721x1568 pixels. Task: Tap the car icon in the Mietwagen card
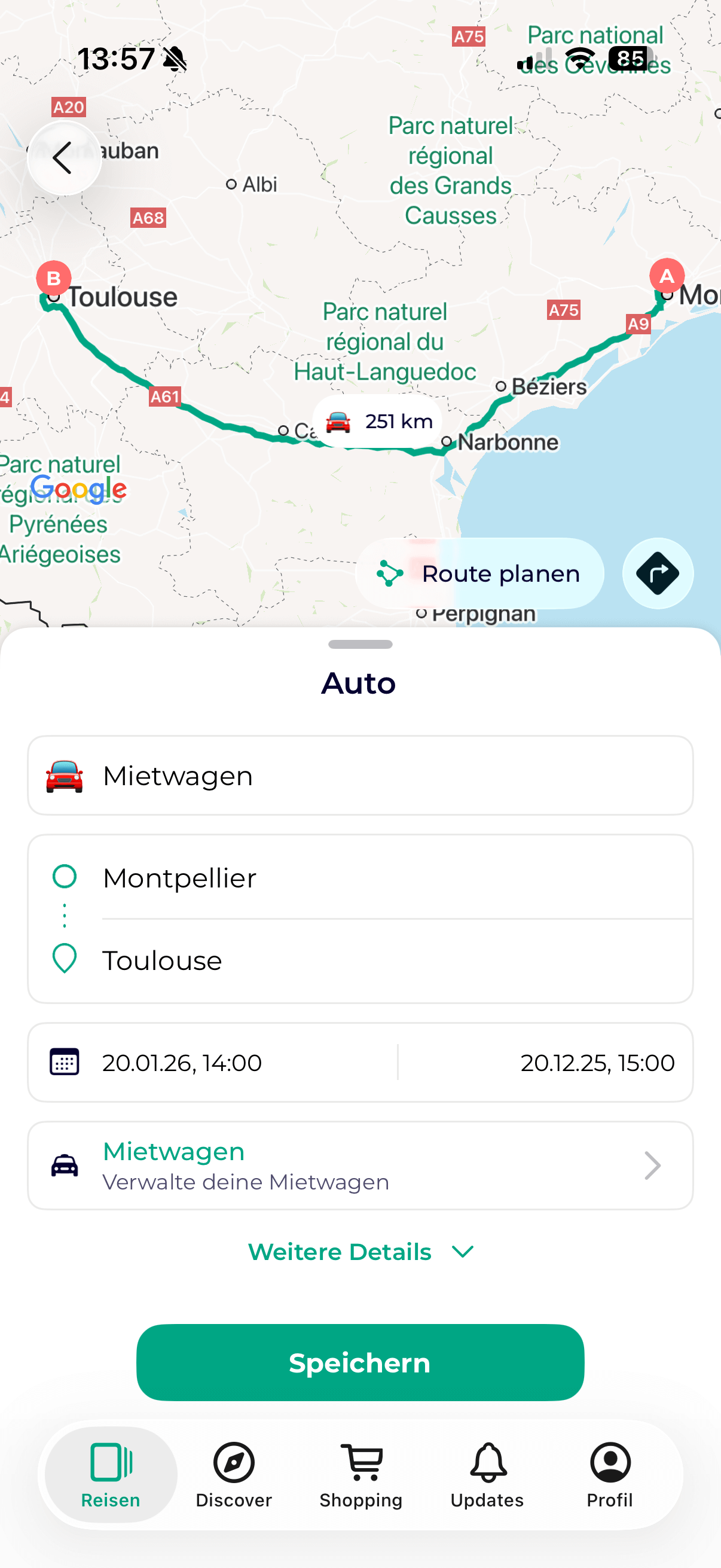click(x=63, y=775)
